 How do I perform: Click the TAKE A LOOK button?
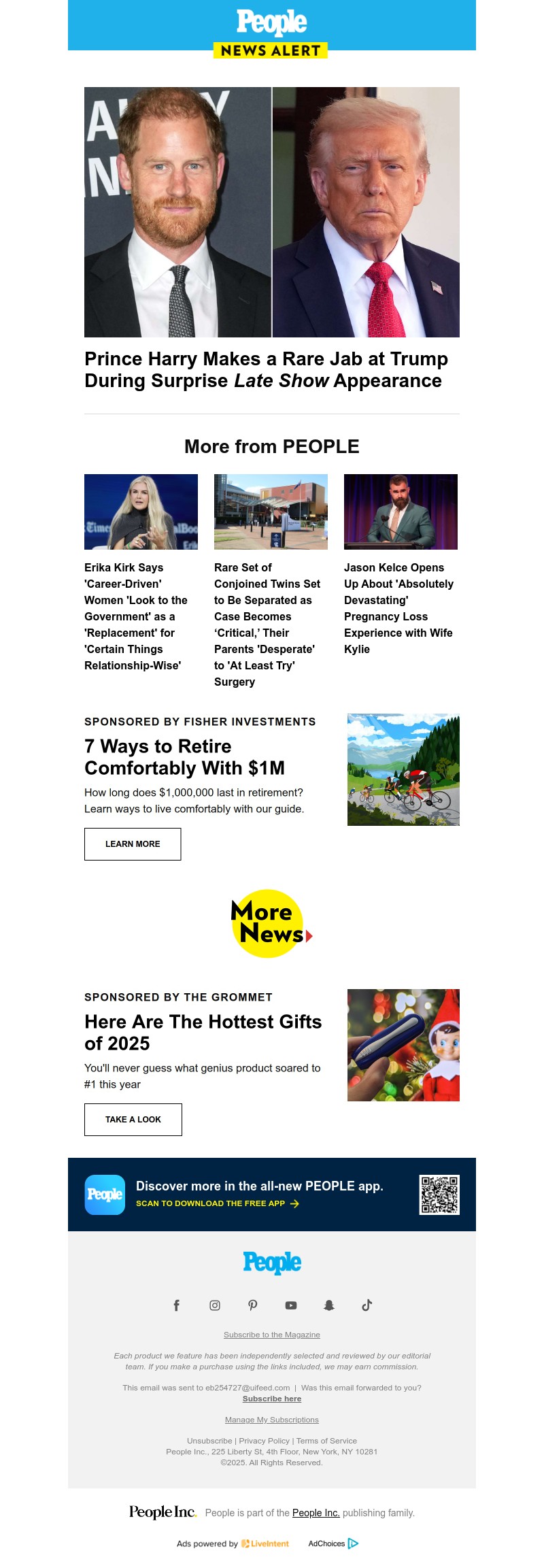click(x=133, y=1119)
